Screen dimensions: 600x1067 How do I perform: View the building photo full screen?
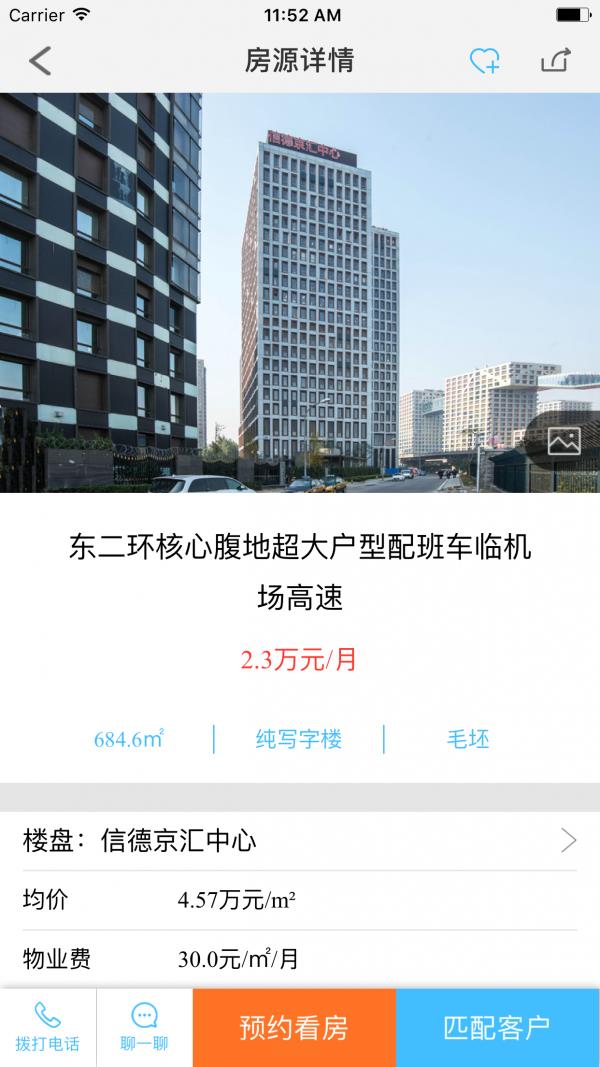[300, 290]
